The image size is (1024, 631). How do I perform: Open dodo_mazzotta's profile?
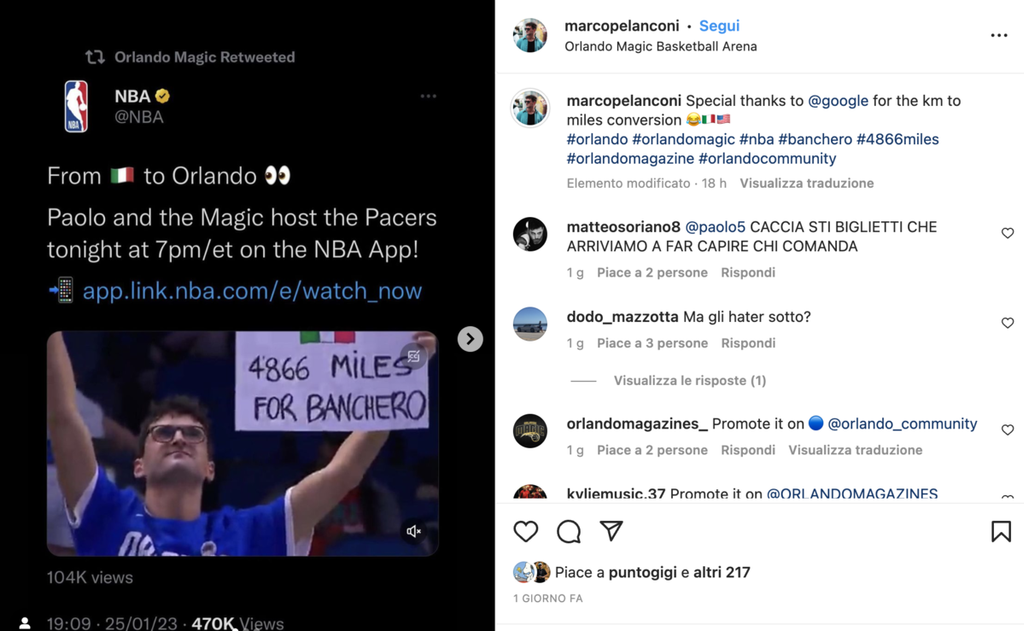622,317
